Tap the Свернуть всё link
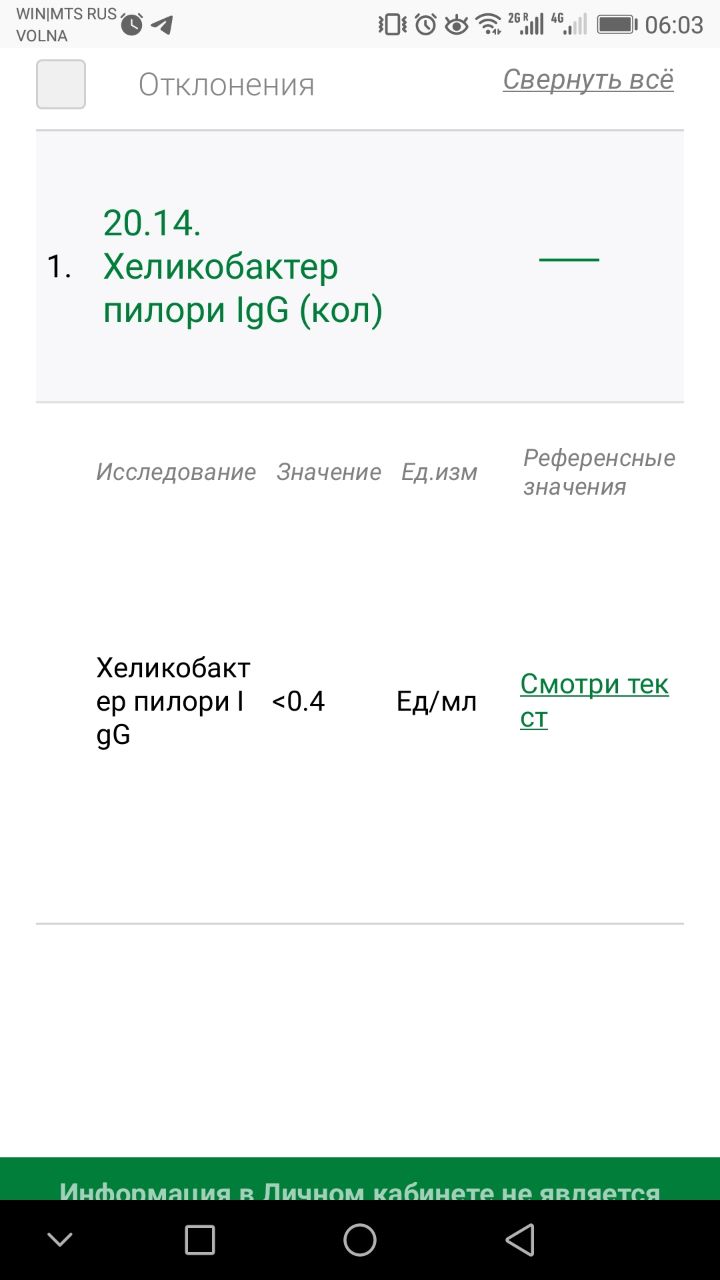 click(x=588, y=80)
